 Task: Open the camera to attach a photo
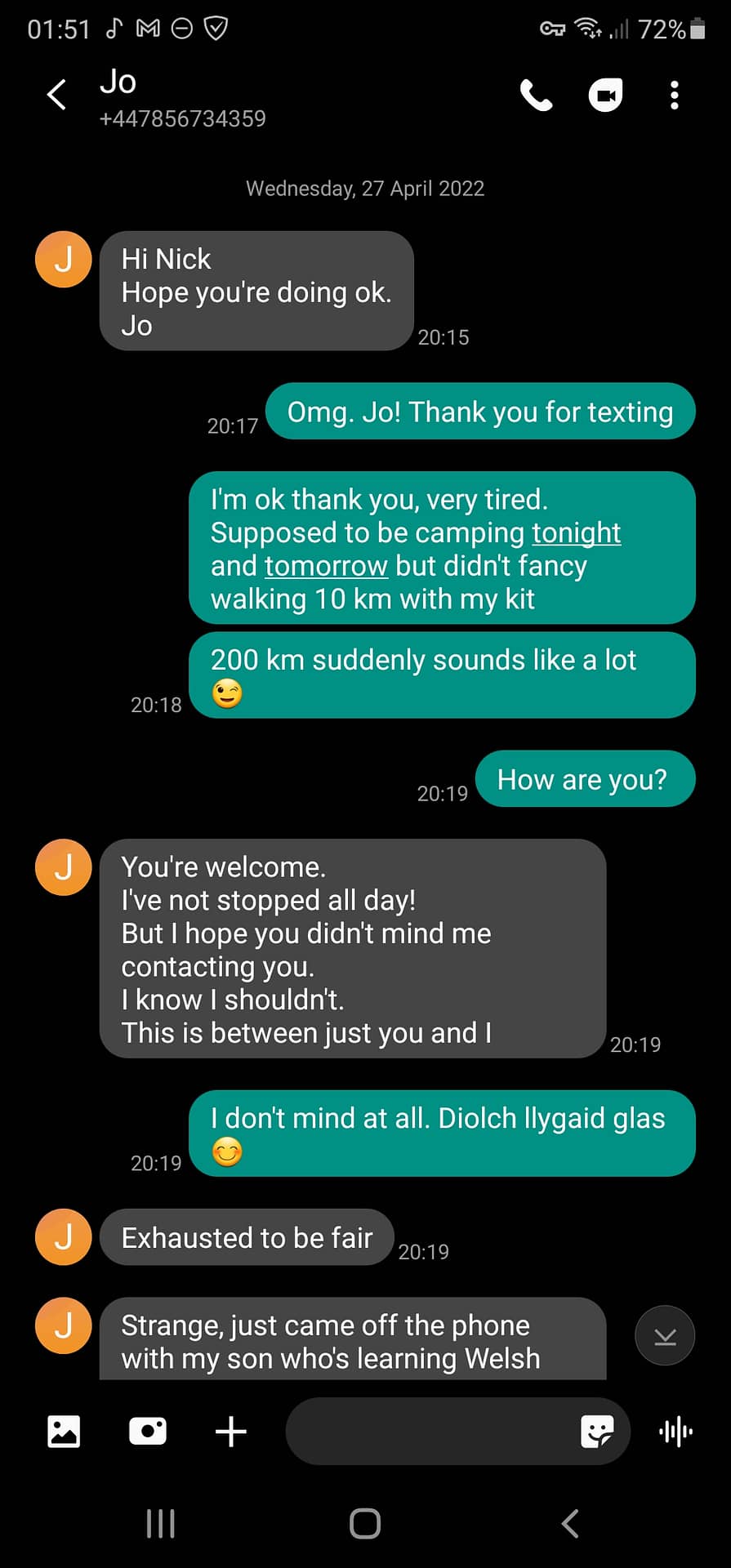148,1431
